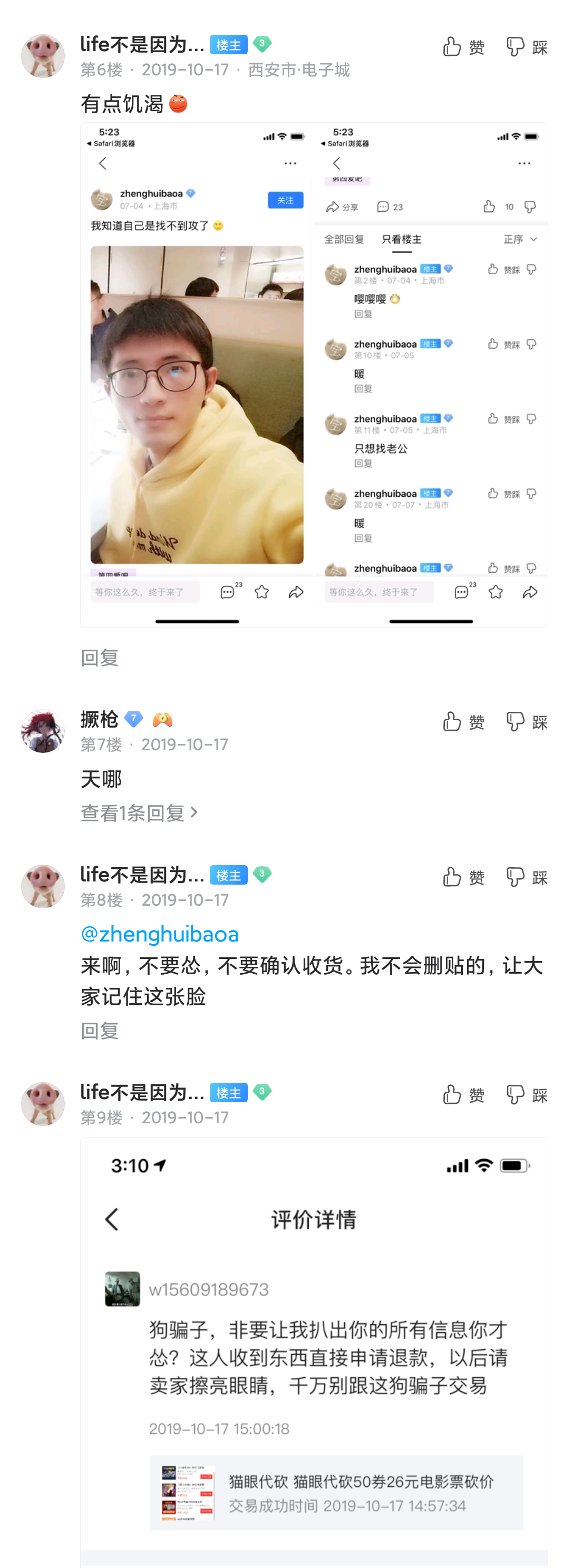Open 撅枪's avatar profile
This screenshot has height=1568, width=564.
[43, 730]
